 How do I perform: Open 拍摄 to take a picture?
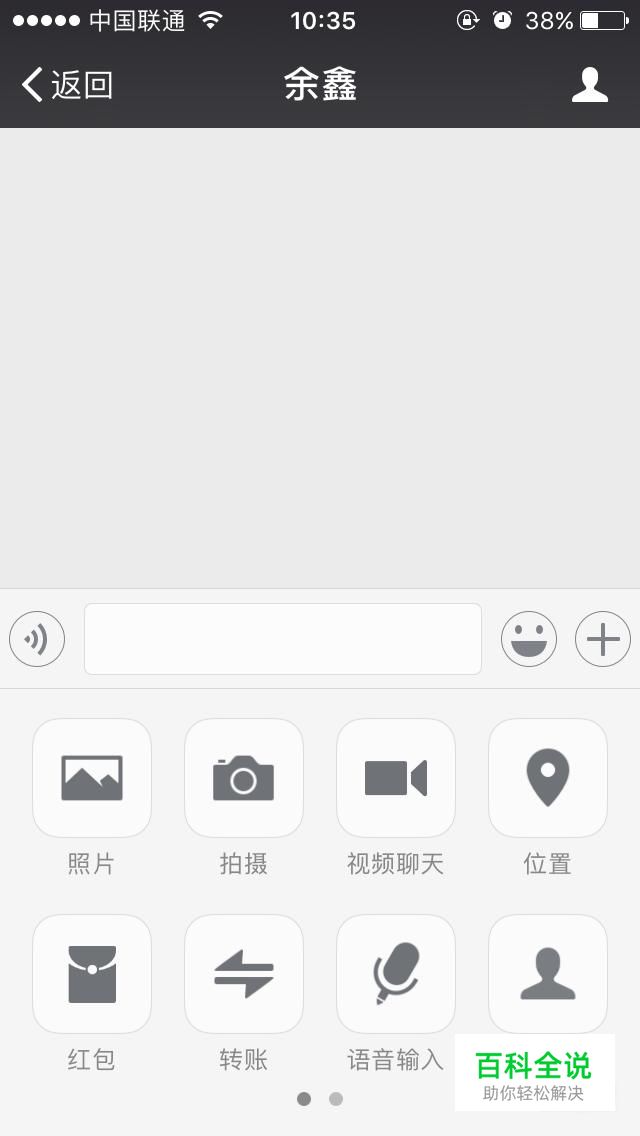tap(244, 778)
